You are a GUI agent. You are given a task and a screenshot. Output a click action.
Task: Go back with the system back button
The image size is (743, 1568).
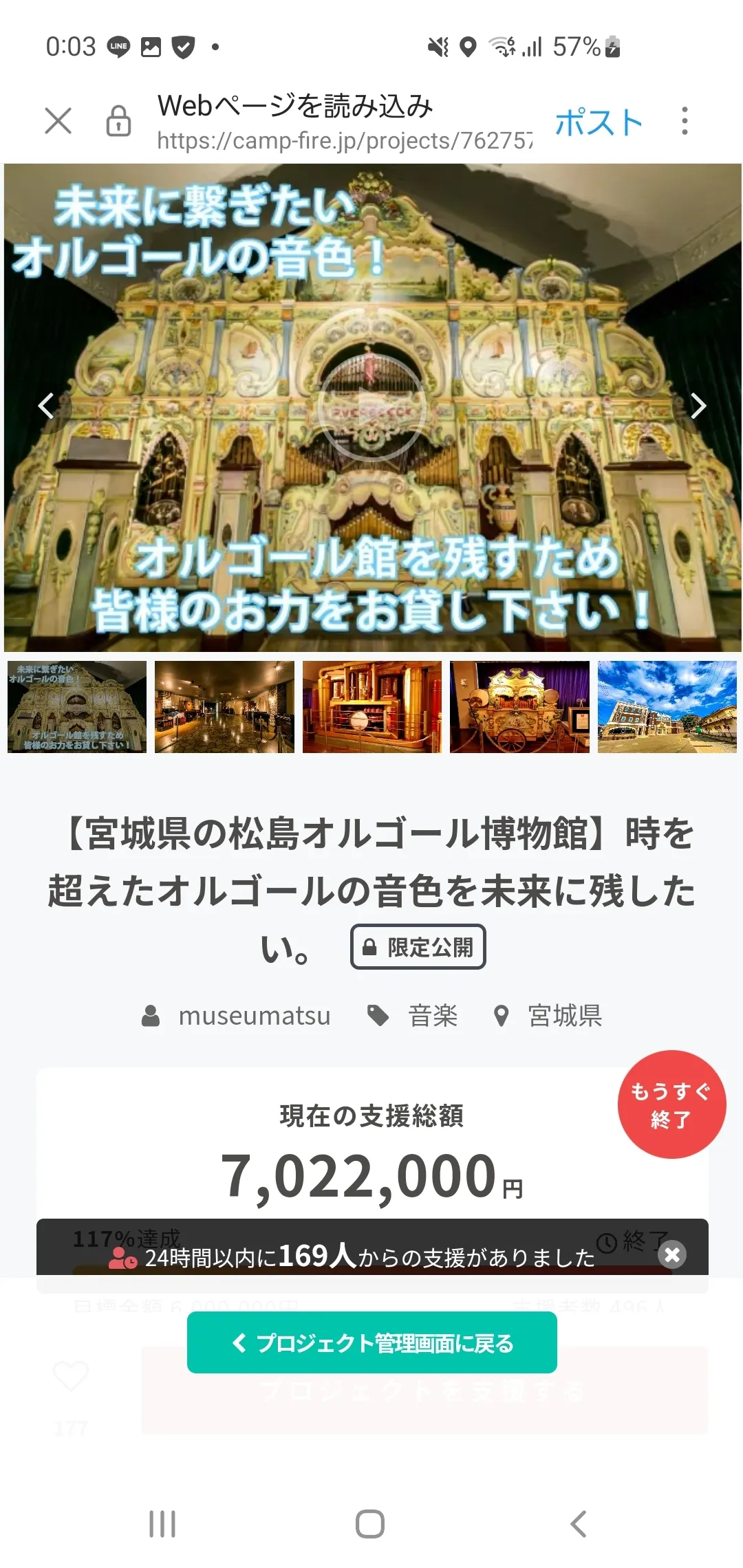tap(579, 1524)
